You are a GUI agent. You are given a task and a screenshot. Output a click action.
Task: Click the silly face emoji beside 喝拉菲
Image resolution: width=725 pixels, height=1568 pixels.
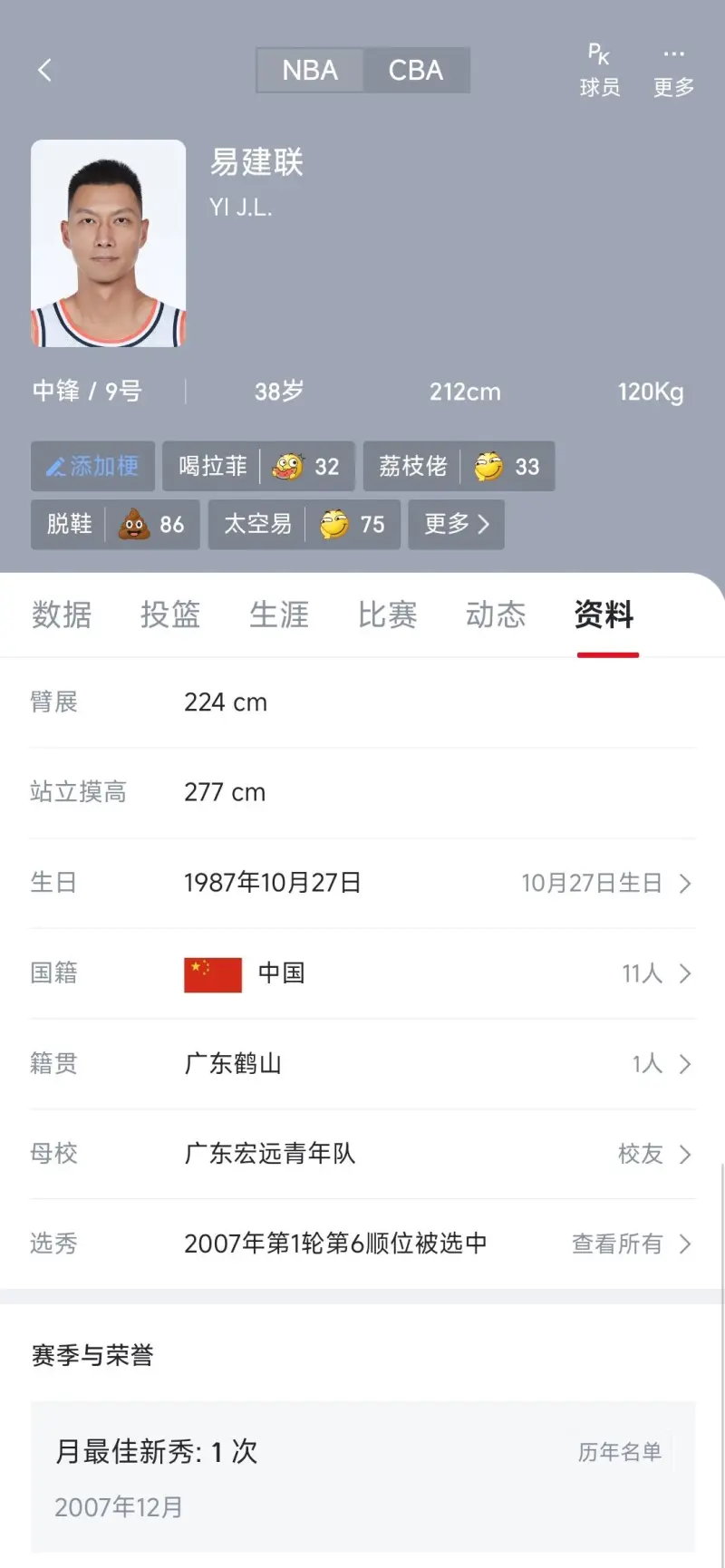pos(289,465)
